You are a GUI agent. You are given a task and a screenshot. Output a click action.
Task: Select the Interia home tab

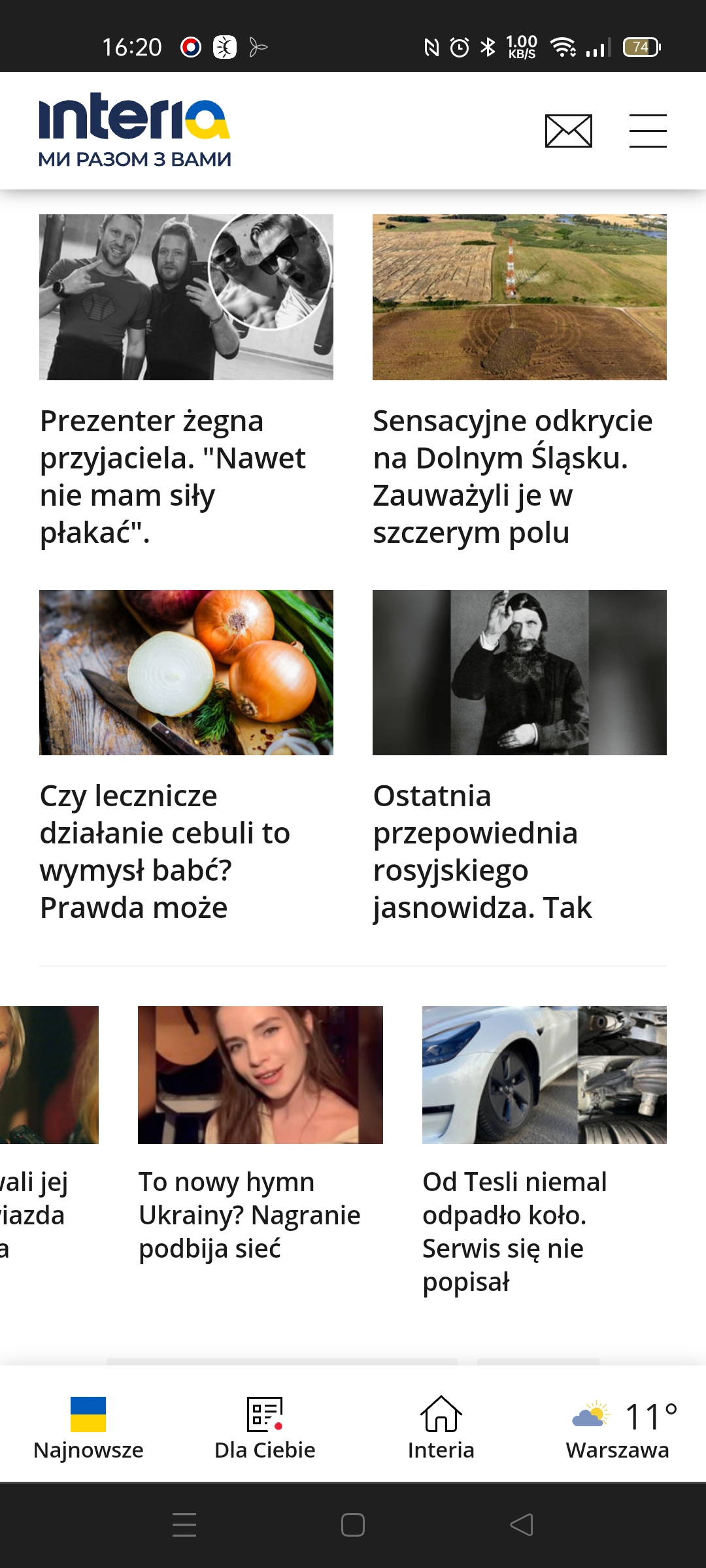point(441,1428)
